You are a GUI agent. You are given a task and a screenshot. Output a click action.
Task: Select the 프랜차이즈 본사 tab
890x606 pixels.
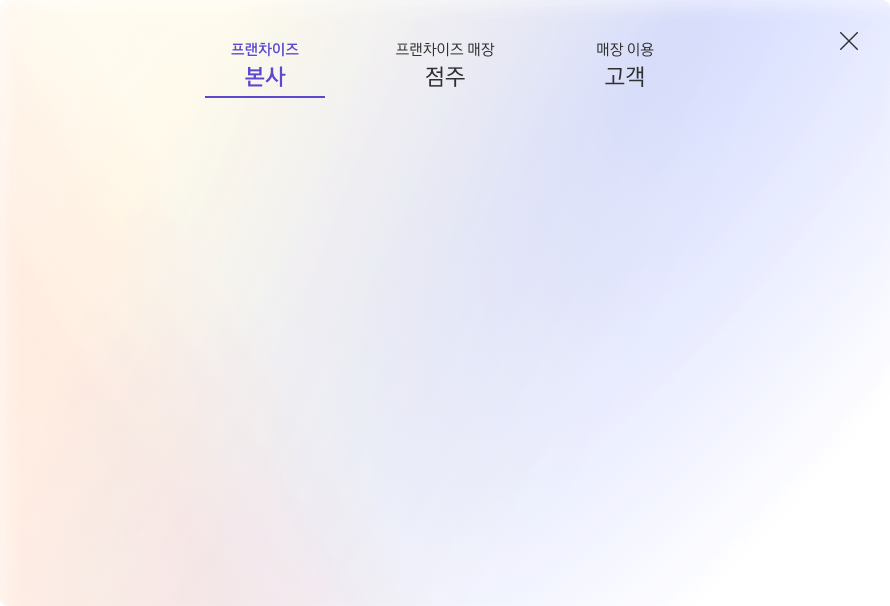(265, 65)
